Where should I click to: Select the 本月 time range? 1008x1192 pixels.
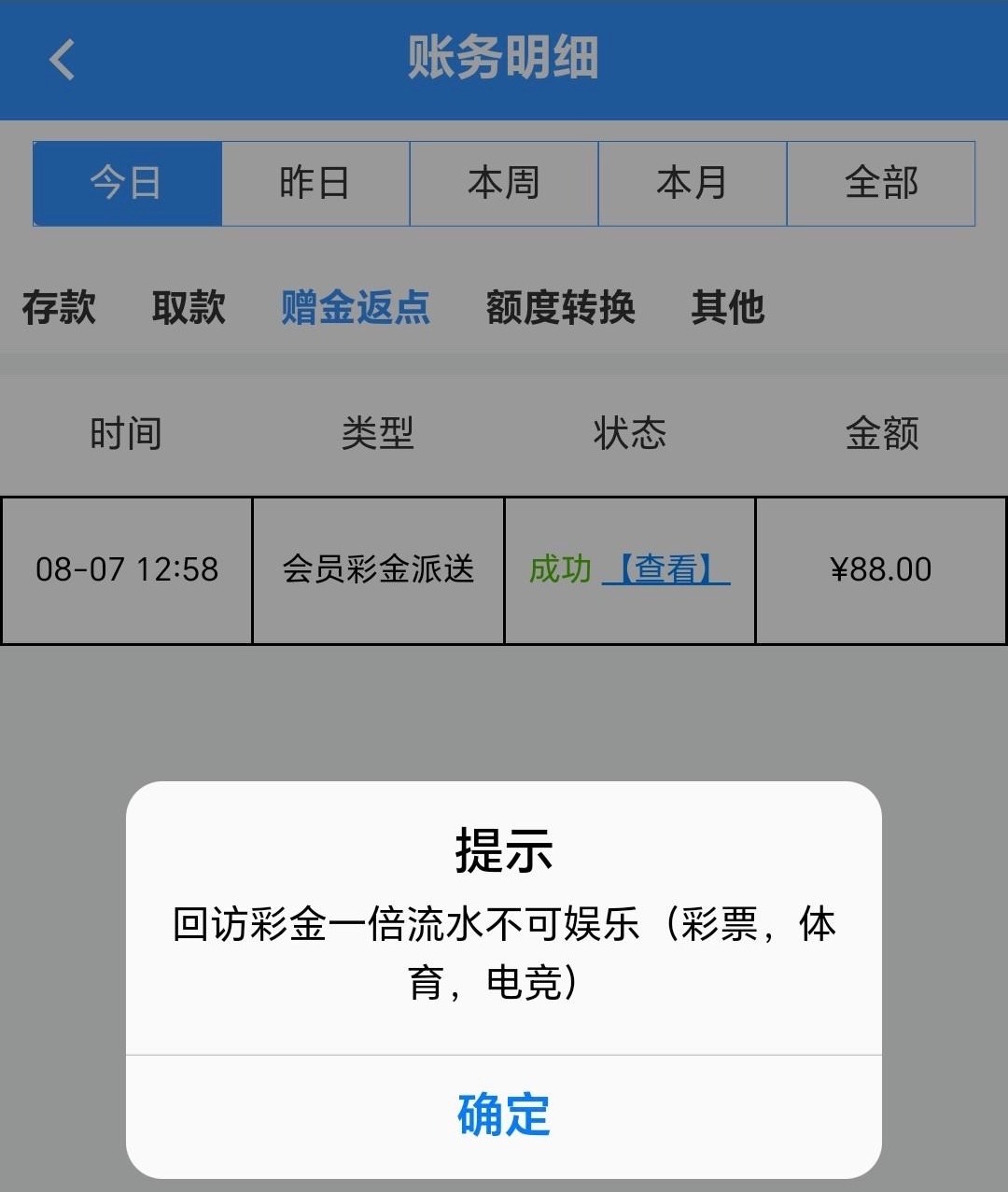[693, 183]
